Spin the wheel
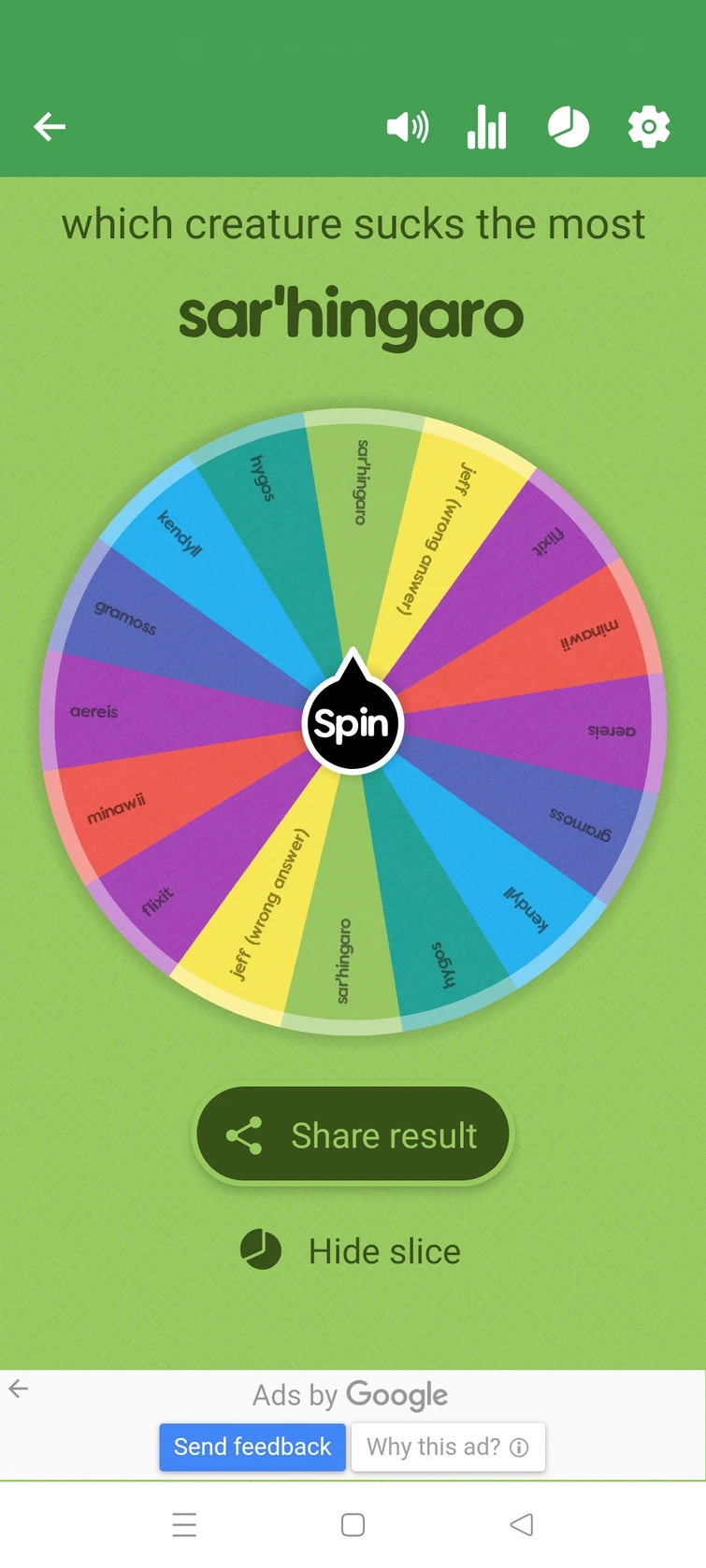706x1568 pixels. (x=352, y=723)
